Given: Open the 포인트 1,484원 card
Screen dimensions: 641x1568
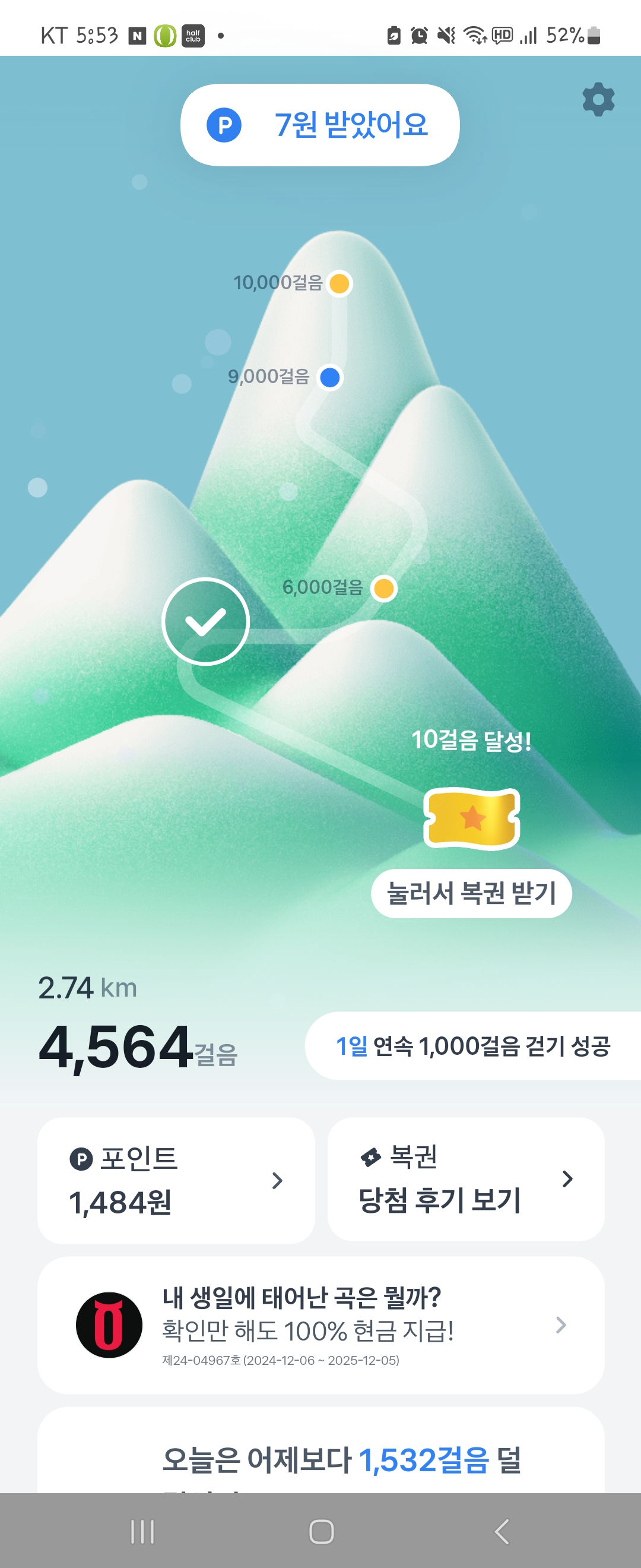Looking at the screenshot, I should click(x=176, y=1180).
